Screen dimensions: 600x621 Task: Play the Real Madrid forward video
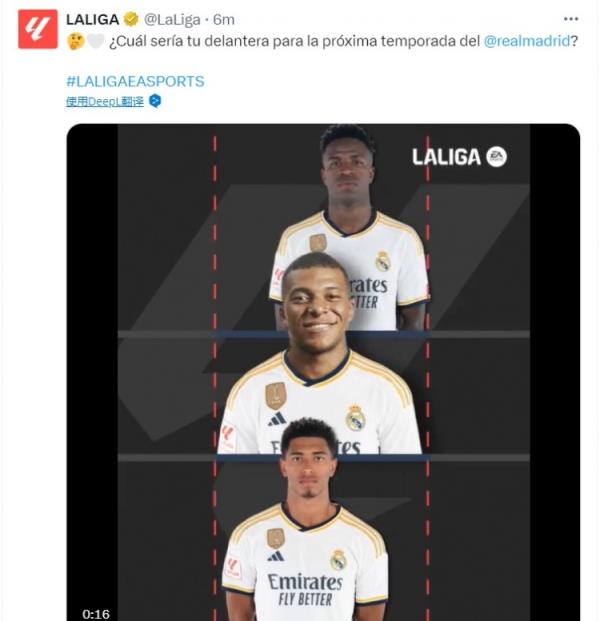323,372
